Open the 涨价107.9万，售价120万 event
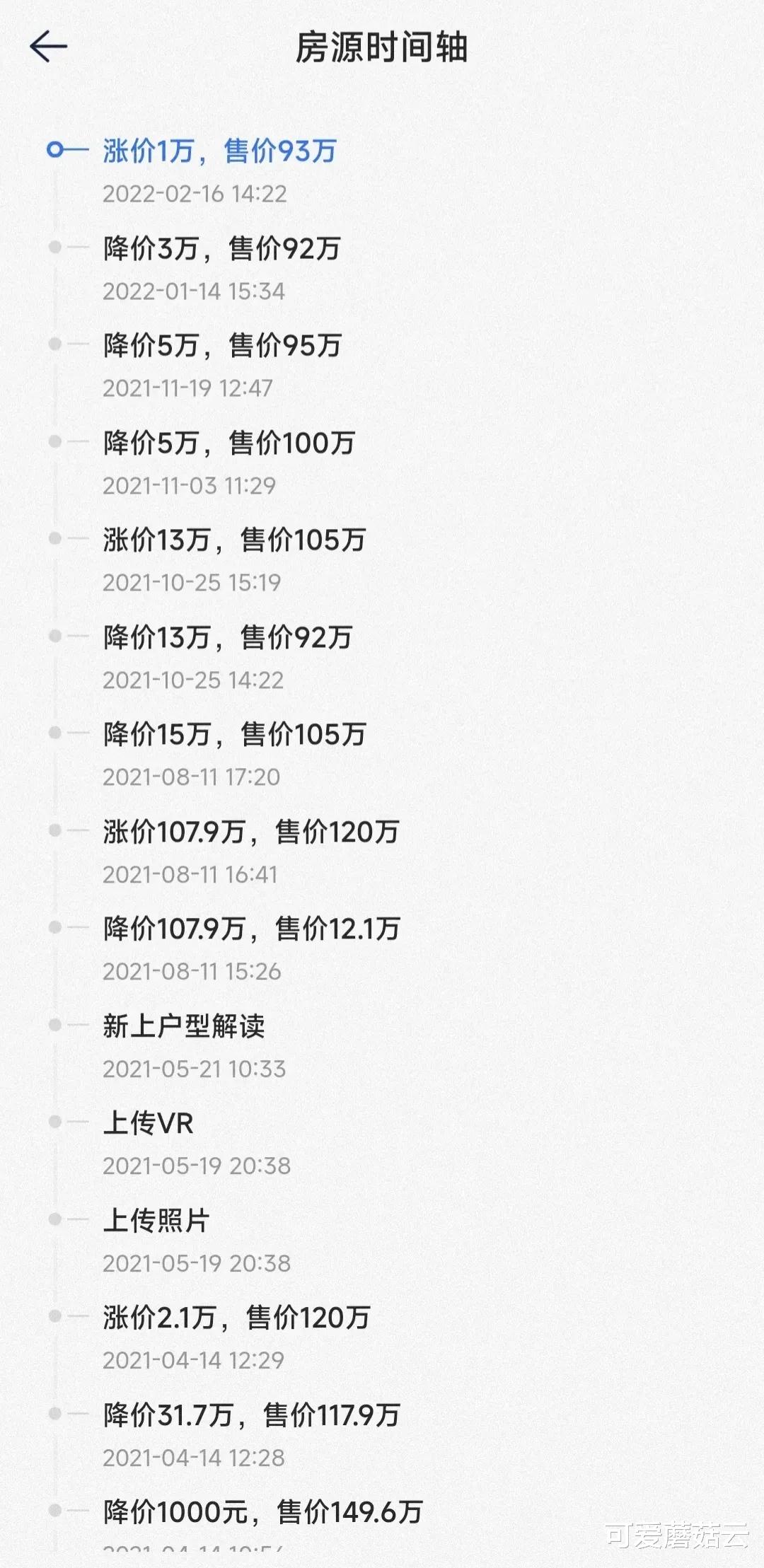This screenshot has width=764, height=1568. tap(251, 831)
